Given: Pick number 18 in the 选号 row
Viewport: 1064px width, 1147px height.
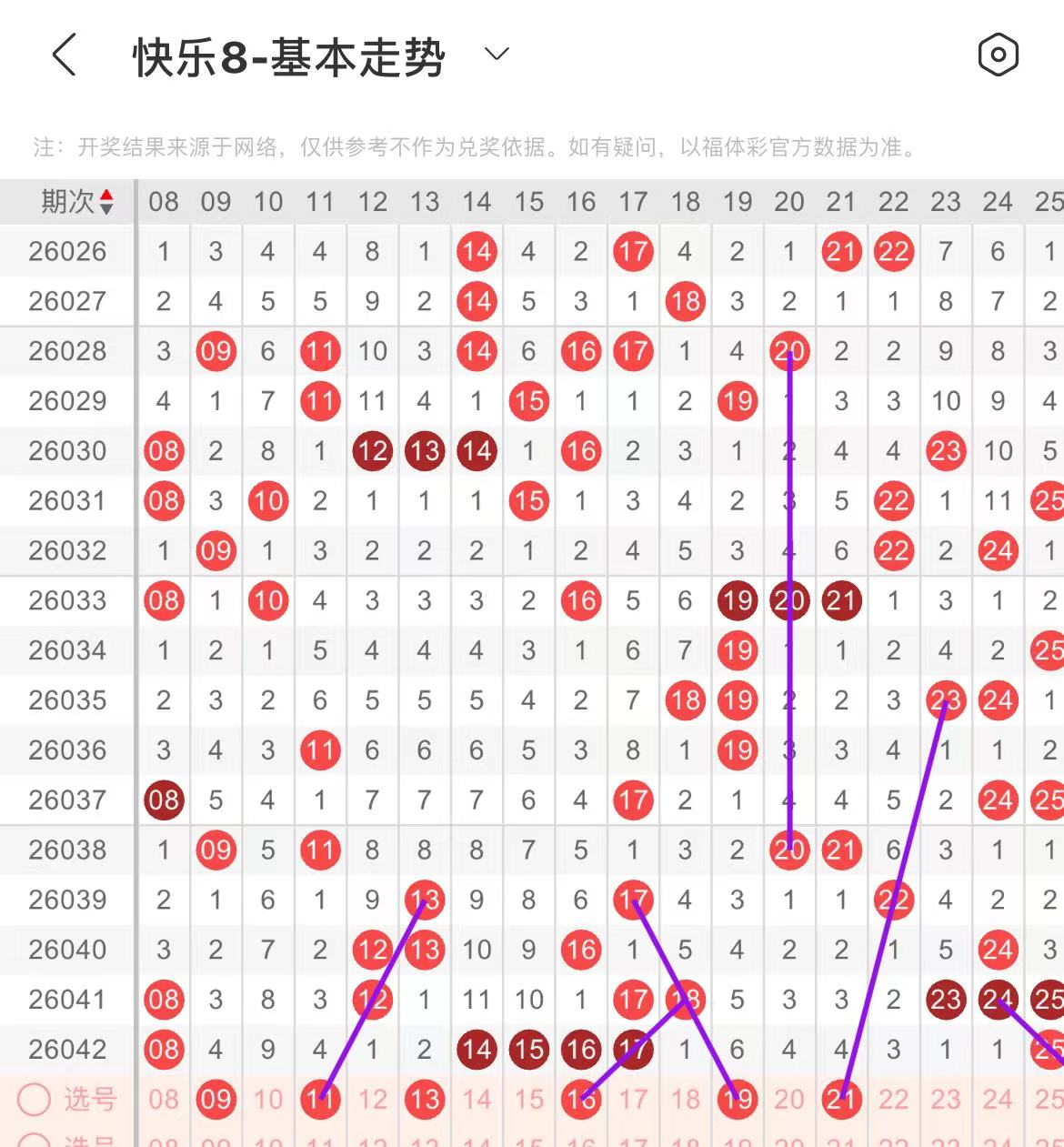Looking at the screenshot, I should [685, 1100].
